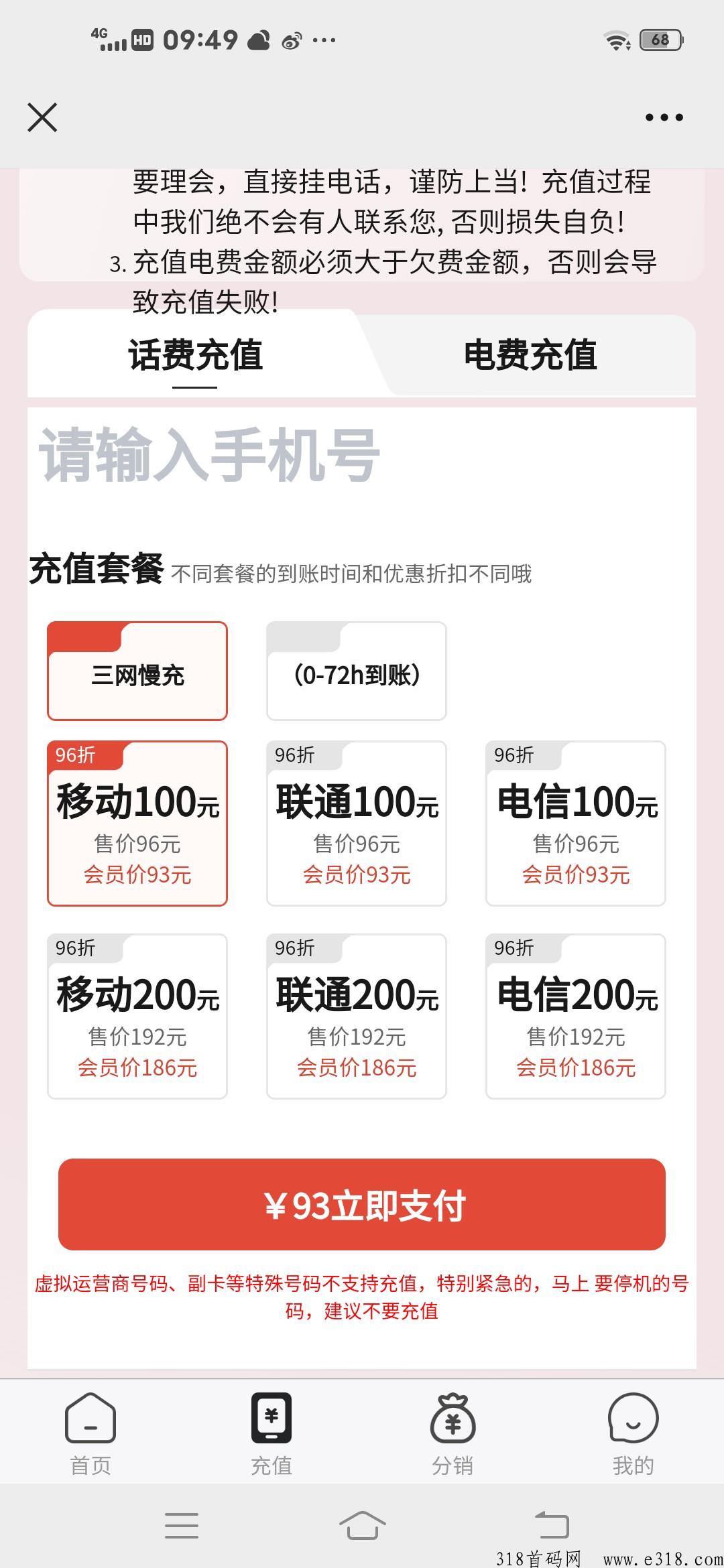Open the three-dot overflow menu
Image resolution: width=724 pixels, height=1568 pixels.
point(664,118)
